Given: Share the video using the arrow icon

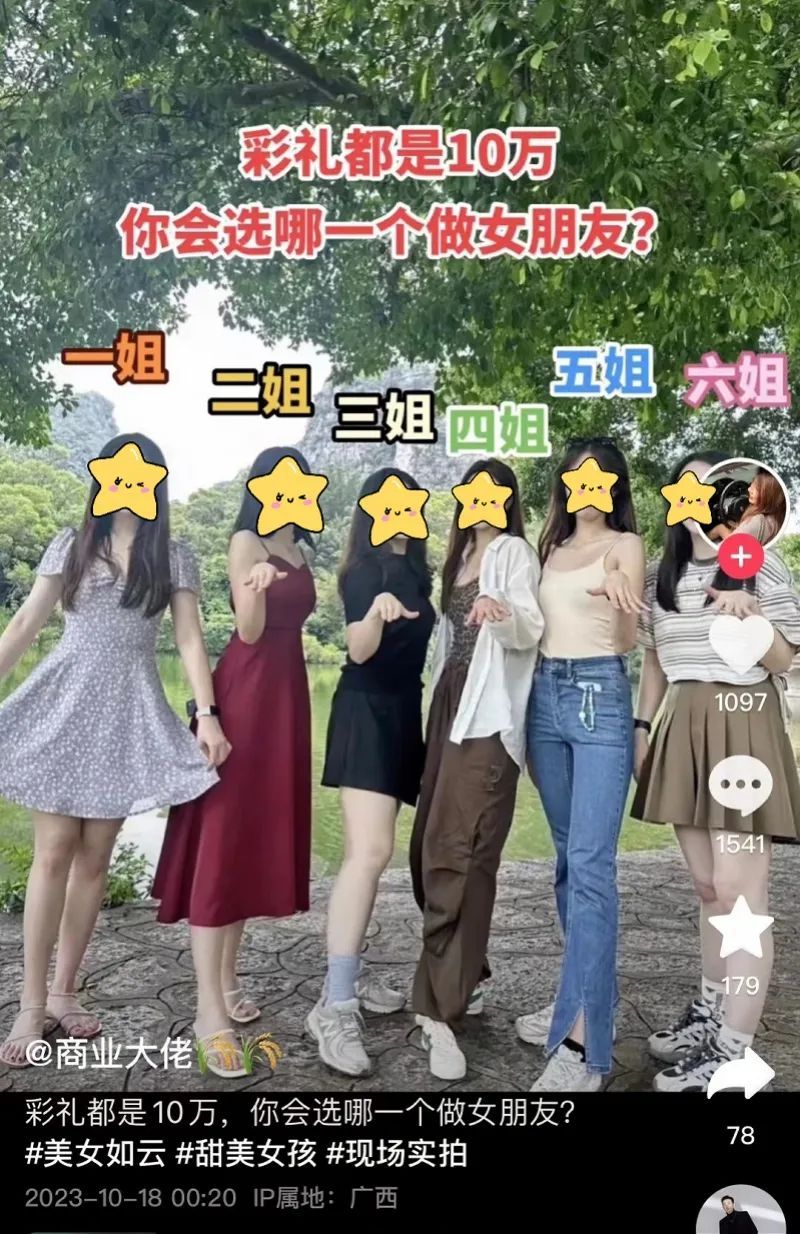Looking at the screenshot, I should tap(740, 1075).
